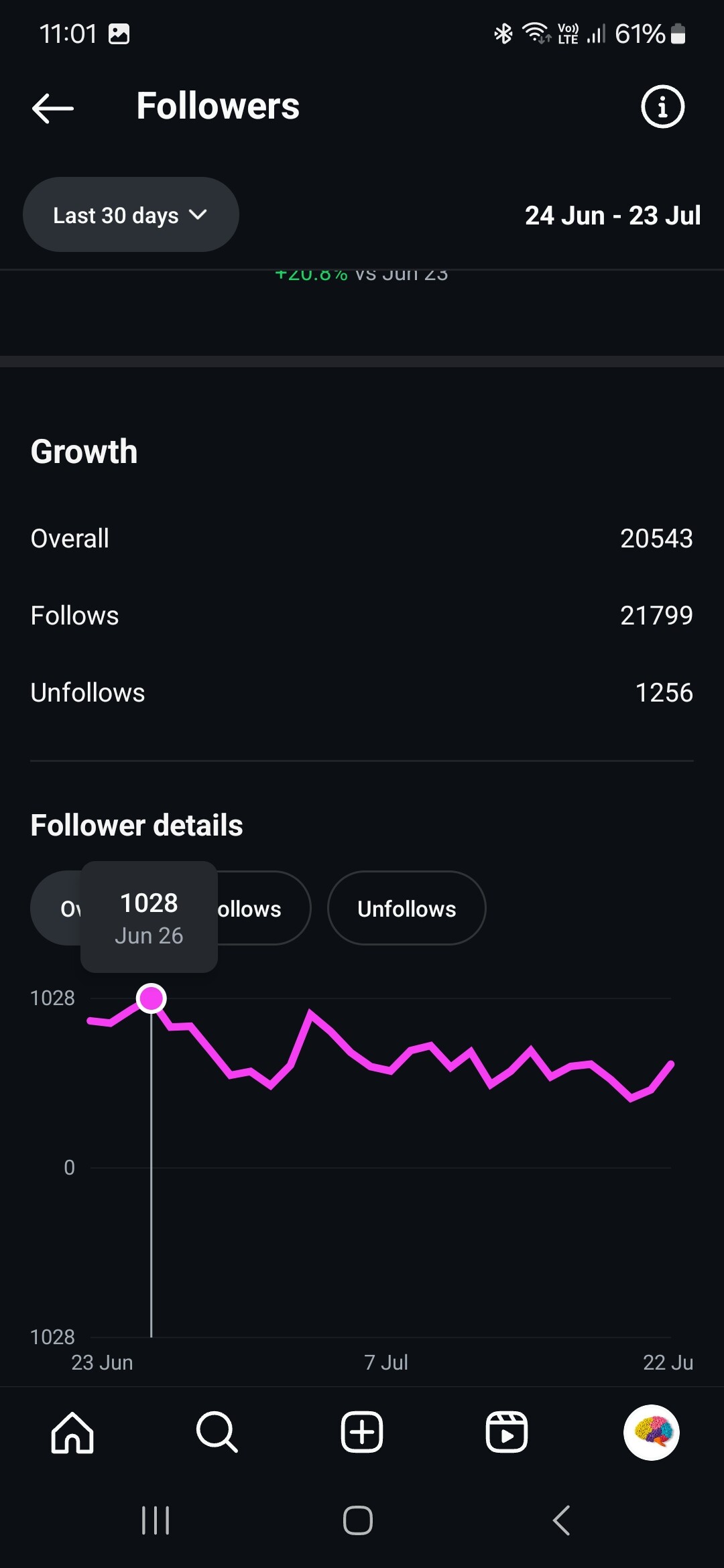Go back from the Followers screen

[x=53, y=107]
